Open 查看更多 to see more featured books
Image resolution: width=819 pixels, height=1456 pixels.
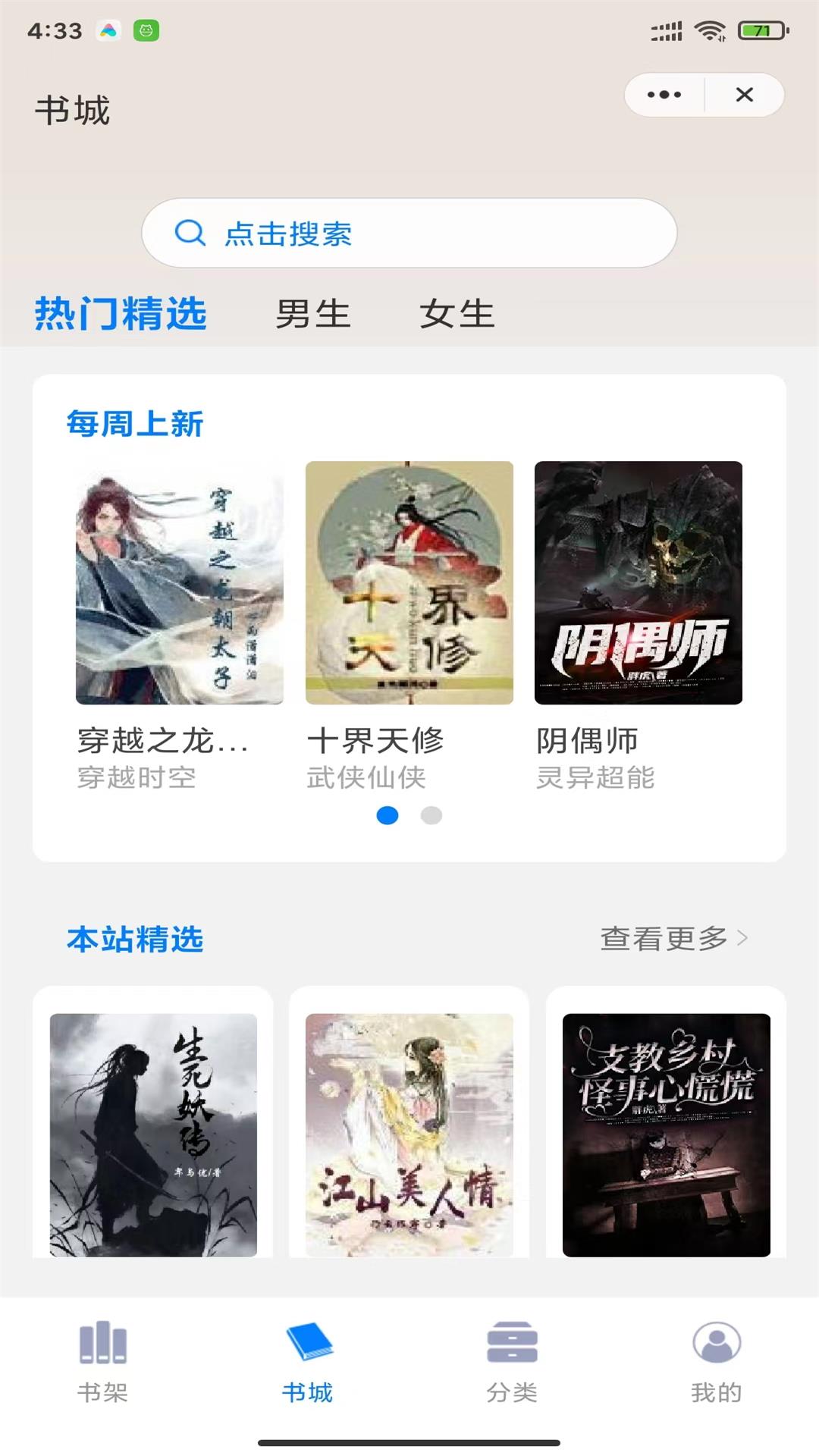click(666, 939)
